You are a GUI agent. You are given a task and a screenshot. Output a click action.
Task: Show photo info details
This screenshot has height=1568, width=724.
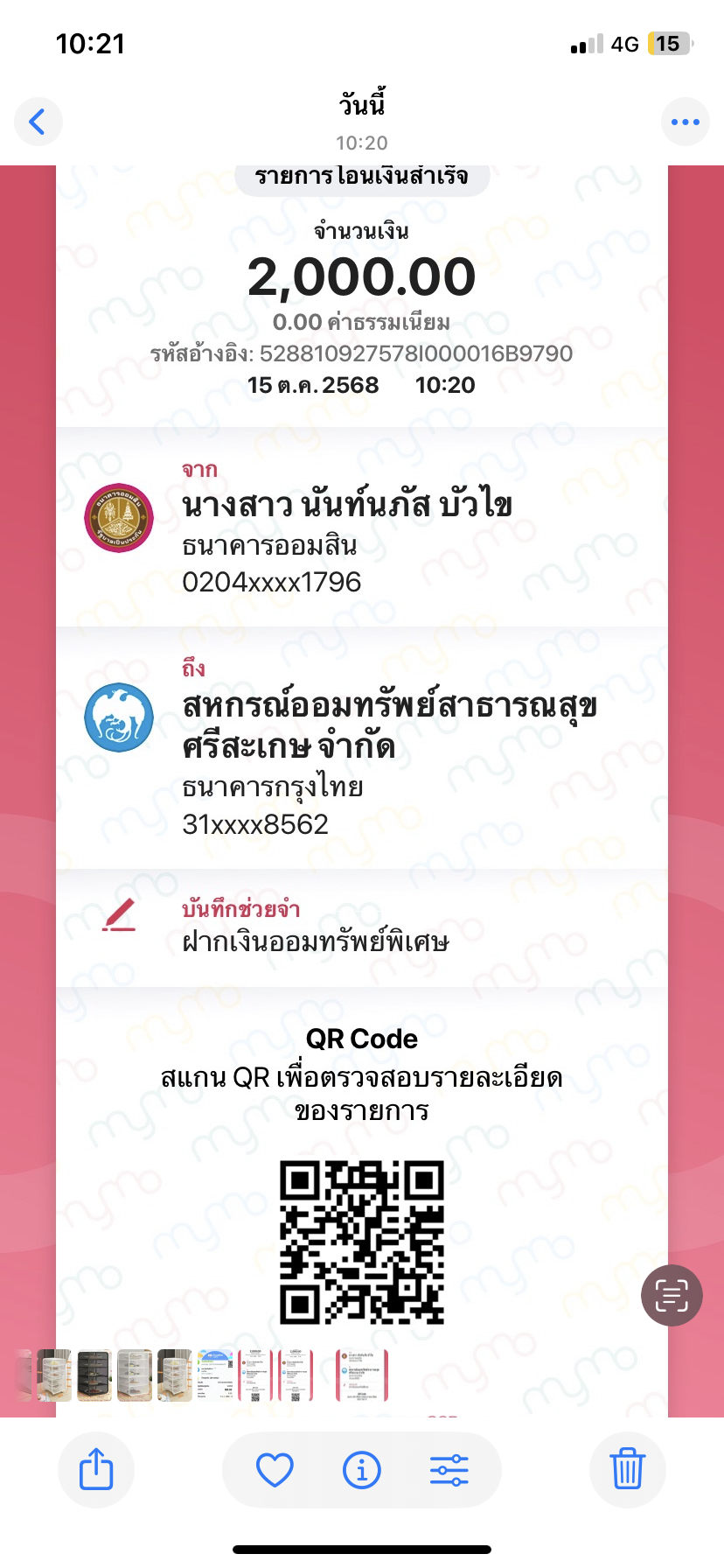[x=361, y=1469]
